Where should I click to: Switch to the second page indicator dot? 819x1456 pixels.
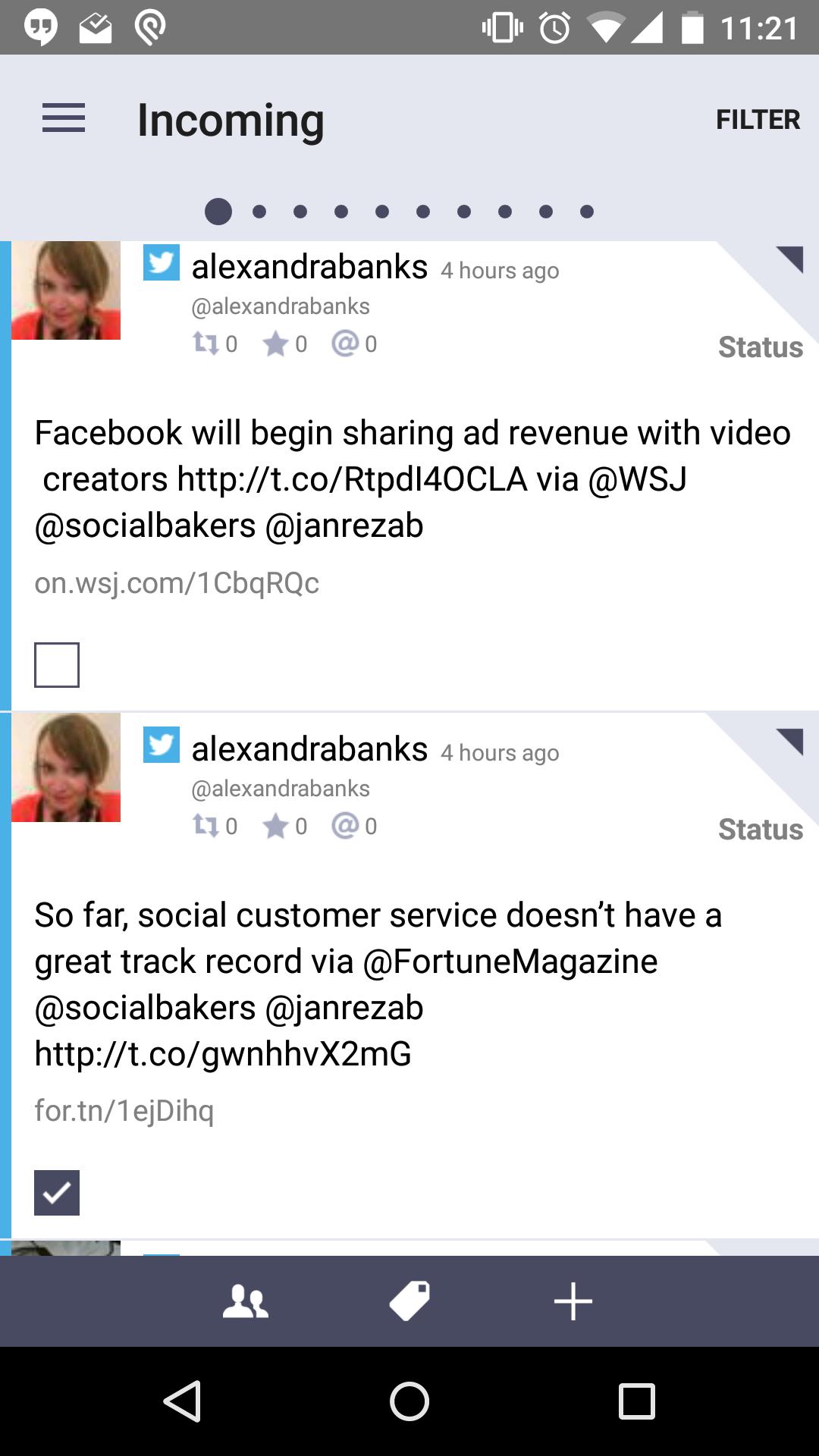click(x=260, y=211)
